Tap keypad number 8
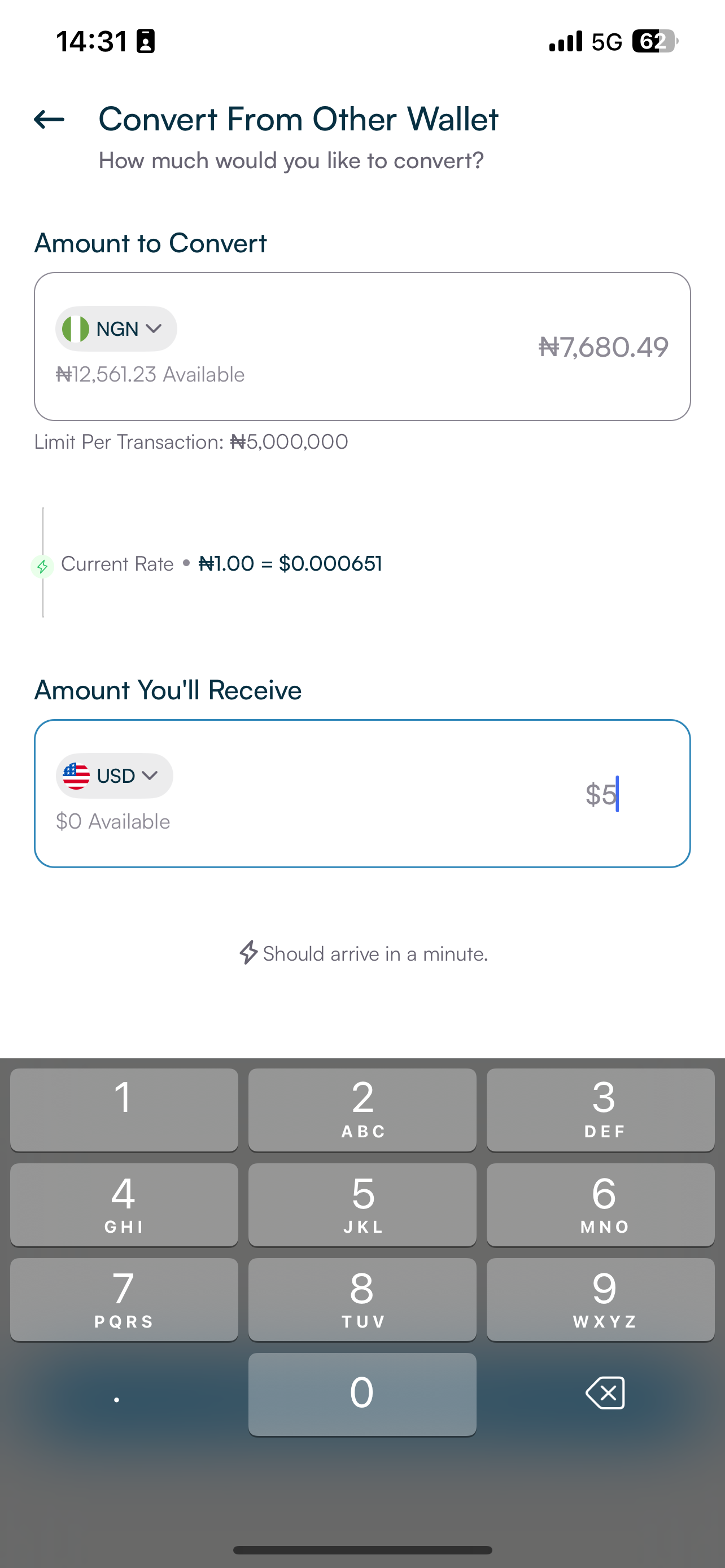The height and width of the screenshot is (1568, 725). [362, 1299]
